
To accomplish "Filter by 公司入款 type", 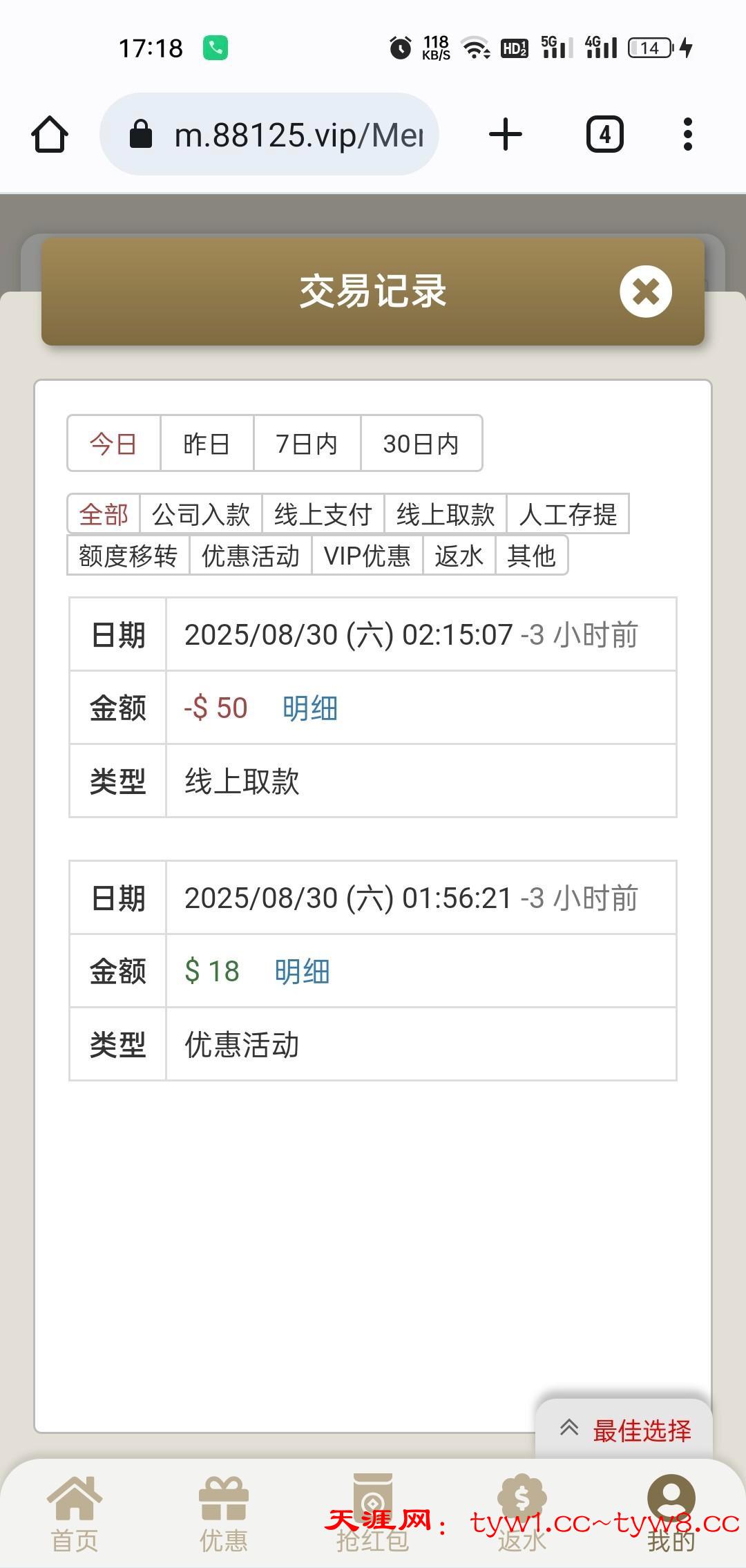I will (x=200, y=514).
